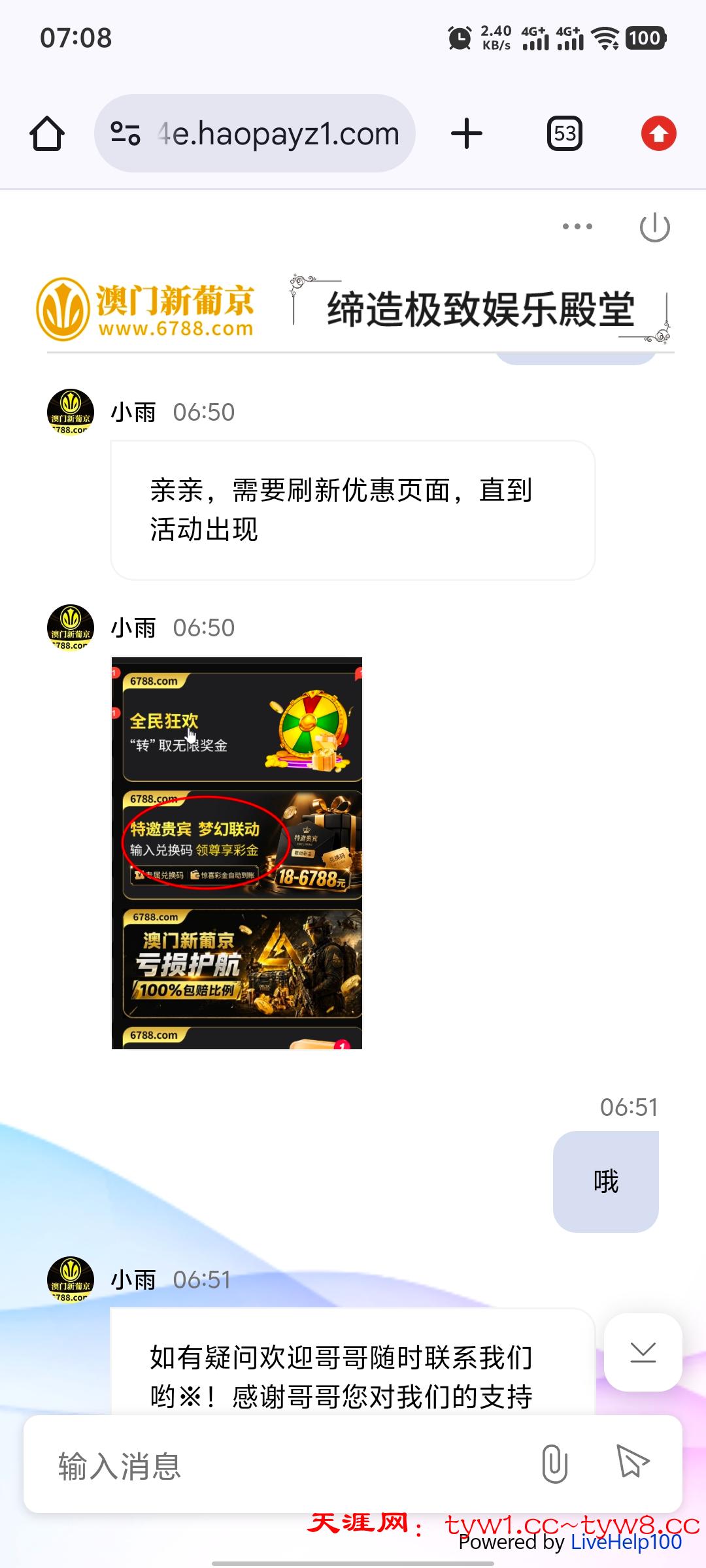Screen dimensions: 706x1568
Task: Attach a file with the paperclip
Action: pos(554,1463)
